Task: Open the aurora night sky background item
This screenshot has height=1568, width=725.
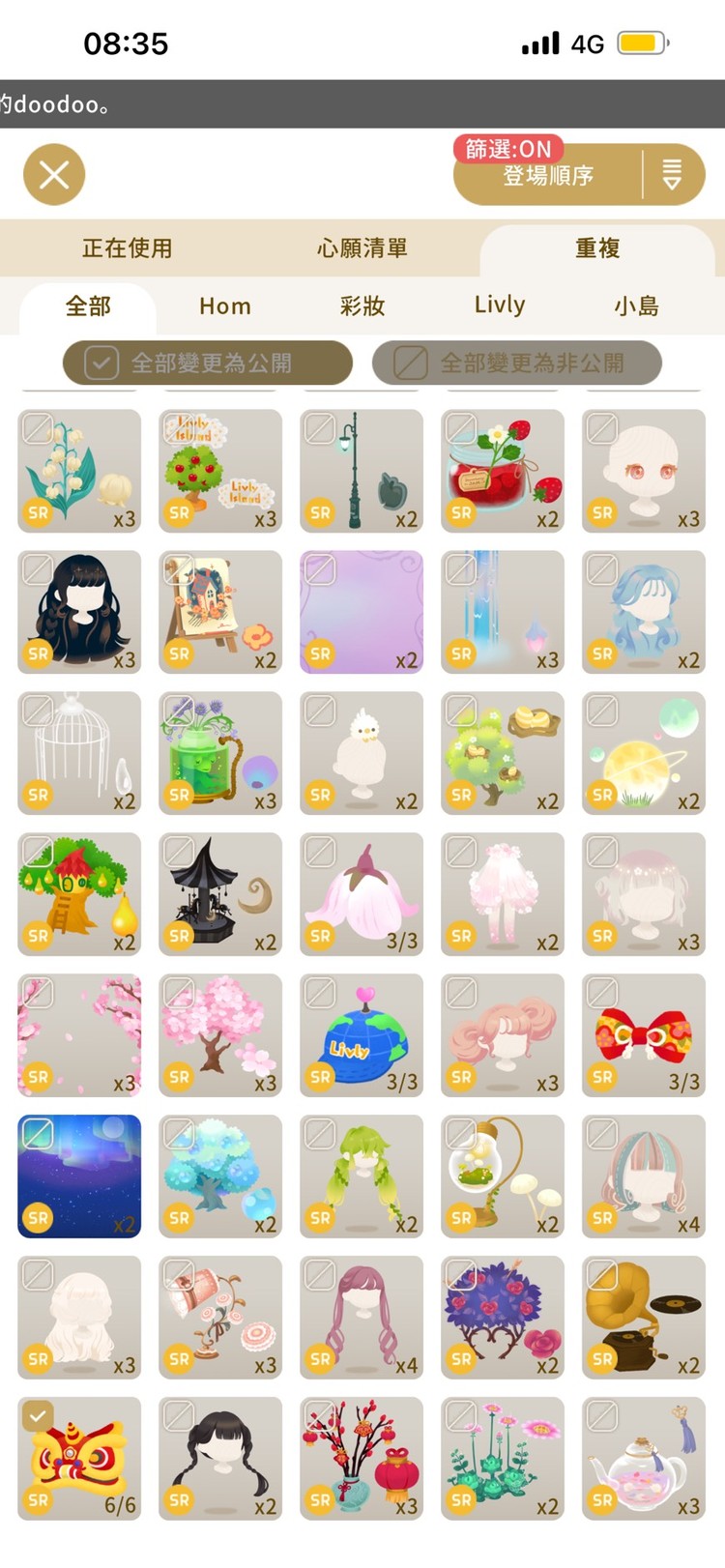Action: 79,1177
